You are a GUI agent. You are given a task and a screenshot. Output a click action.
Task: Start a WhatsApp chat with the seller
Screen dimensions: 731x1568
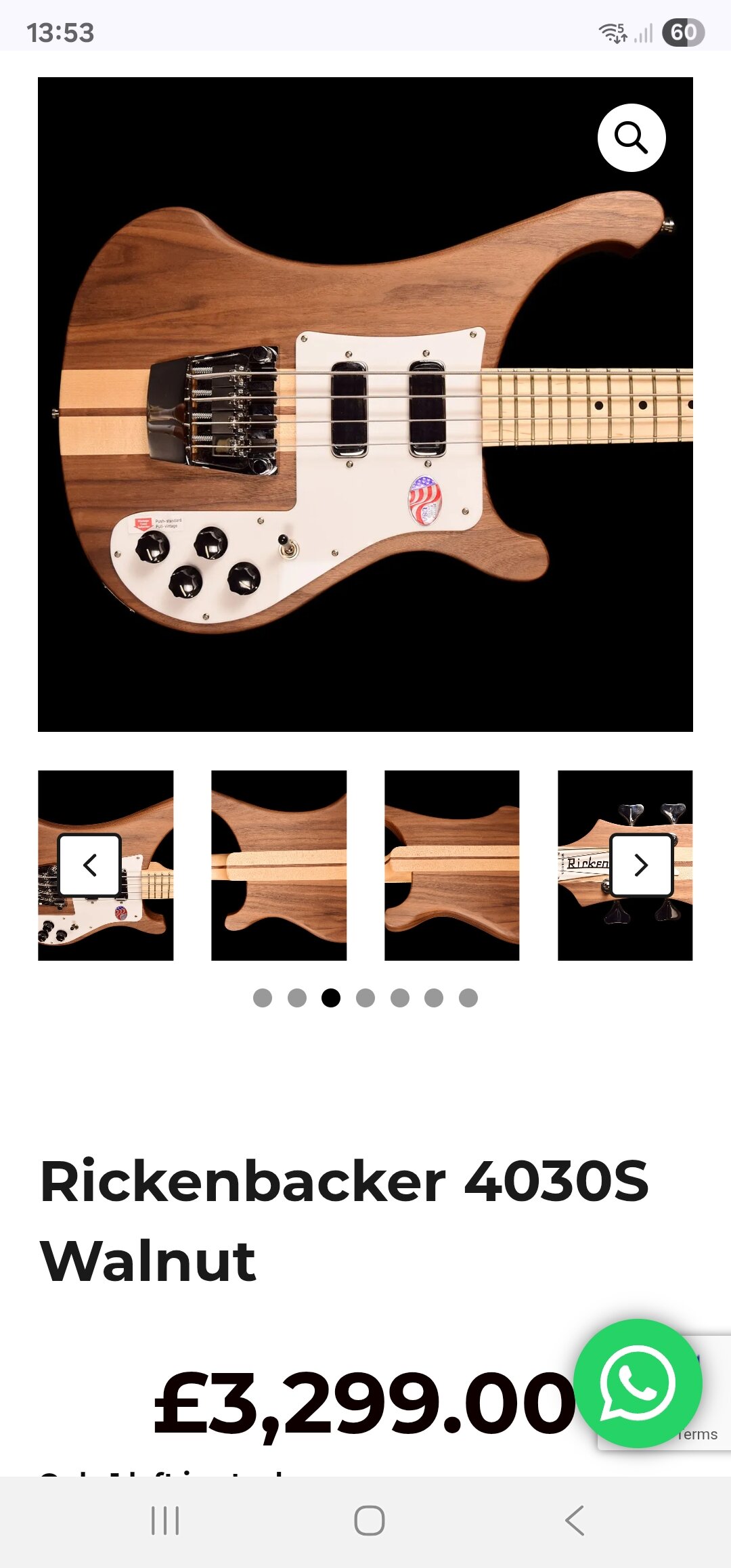[x=638, y=1383]
